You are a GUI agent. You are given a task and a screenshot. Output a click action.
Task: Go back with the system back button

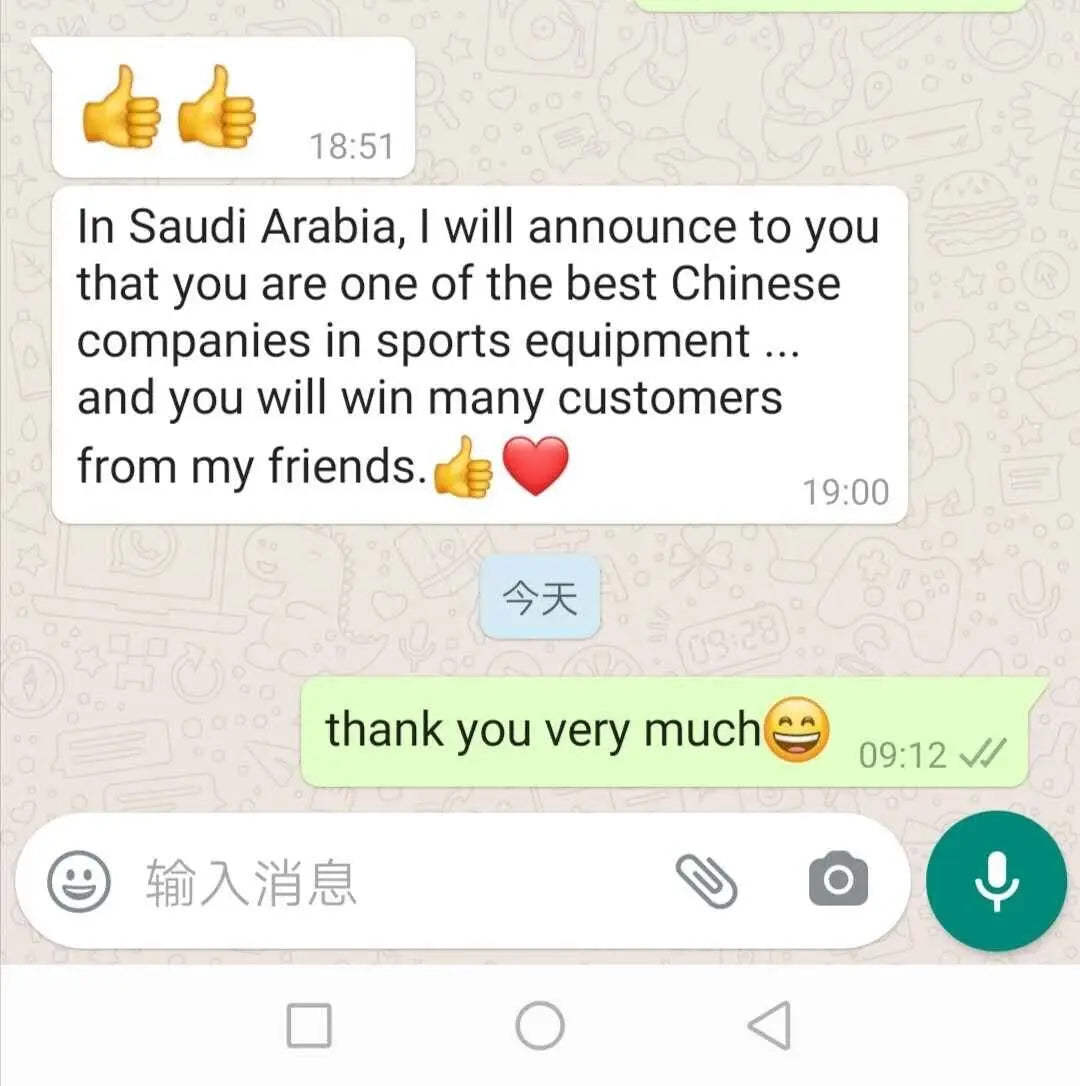(769, 1025)
